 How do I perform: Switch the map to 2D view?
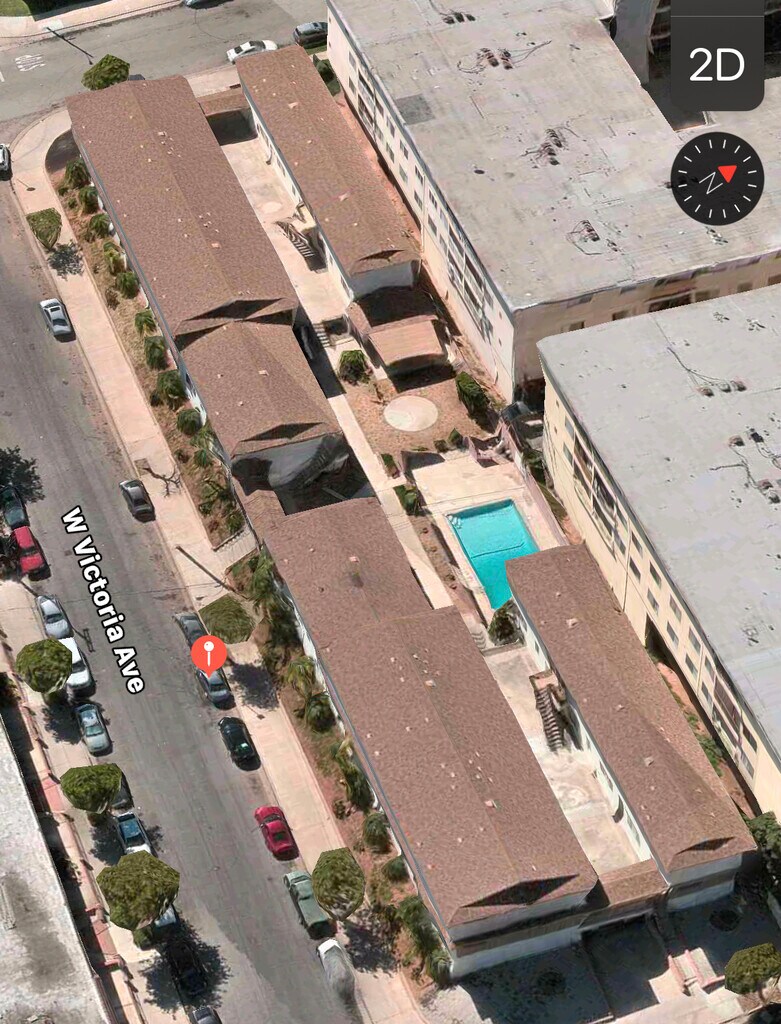[x=716, y=65]
